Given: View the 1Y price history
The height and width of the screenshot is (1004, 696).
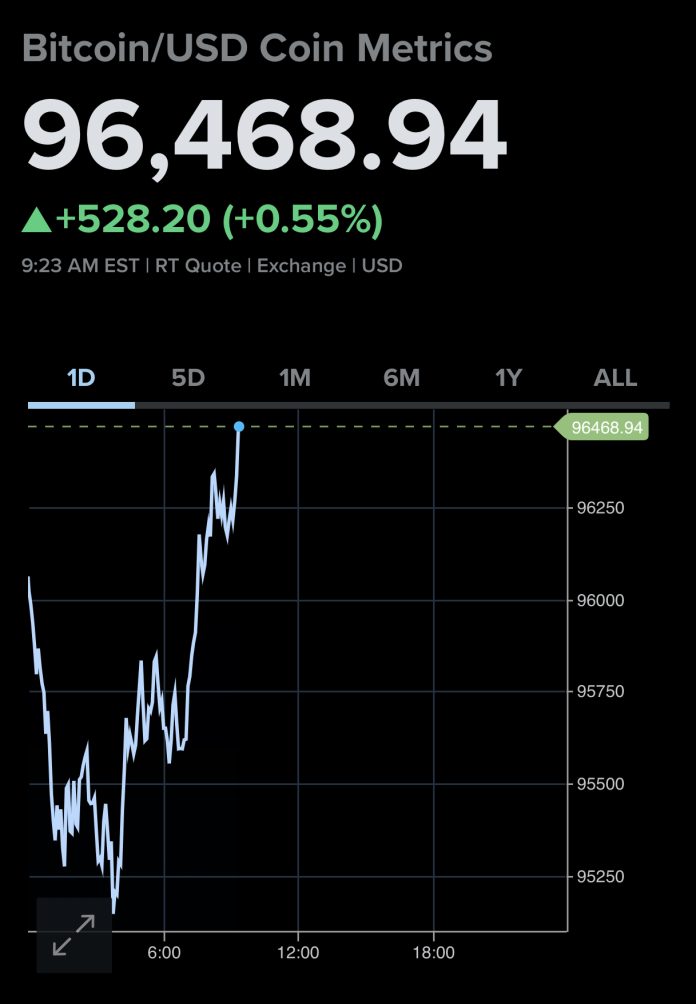Looking at the screenshot, I should [x=508, y=378].
